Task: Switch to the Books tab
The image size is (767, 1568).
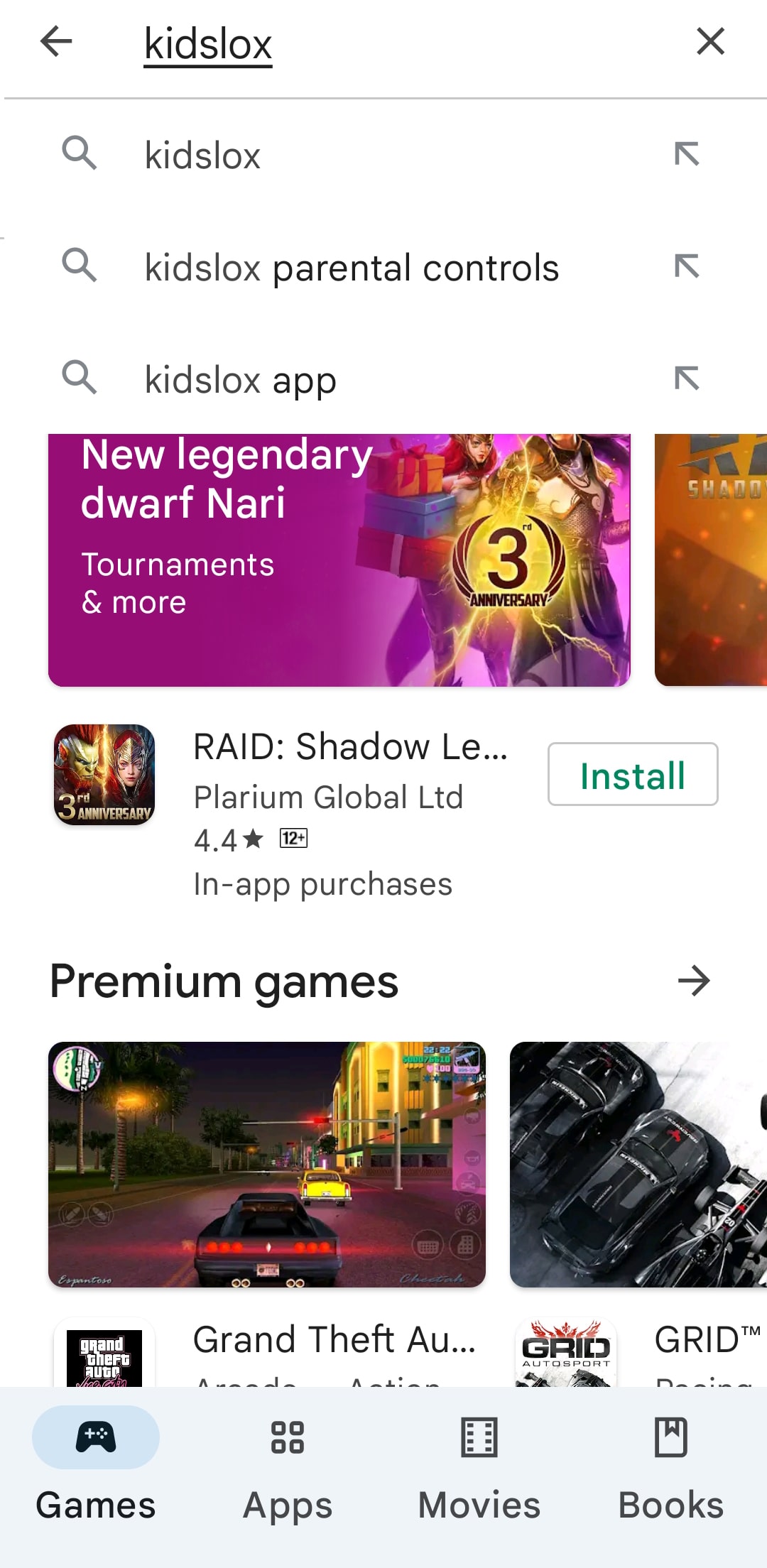Action: [670, 1463]
